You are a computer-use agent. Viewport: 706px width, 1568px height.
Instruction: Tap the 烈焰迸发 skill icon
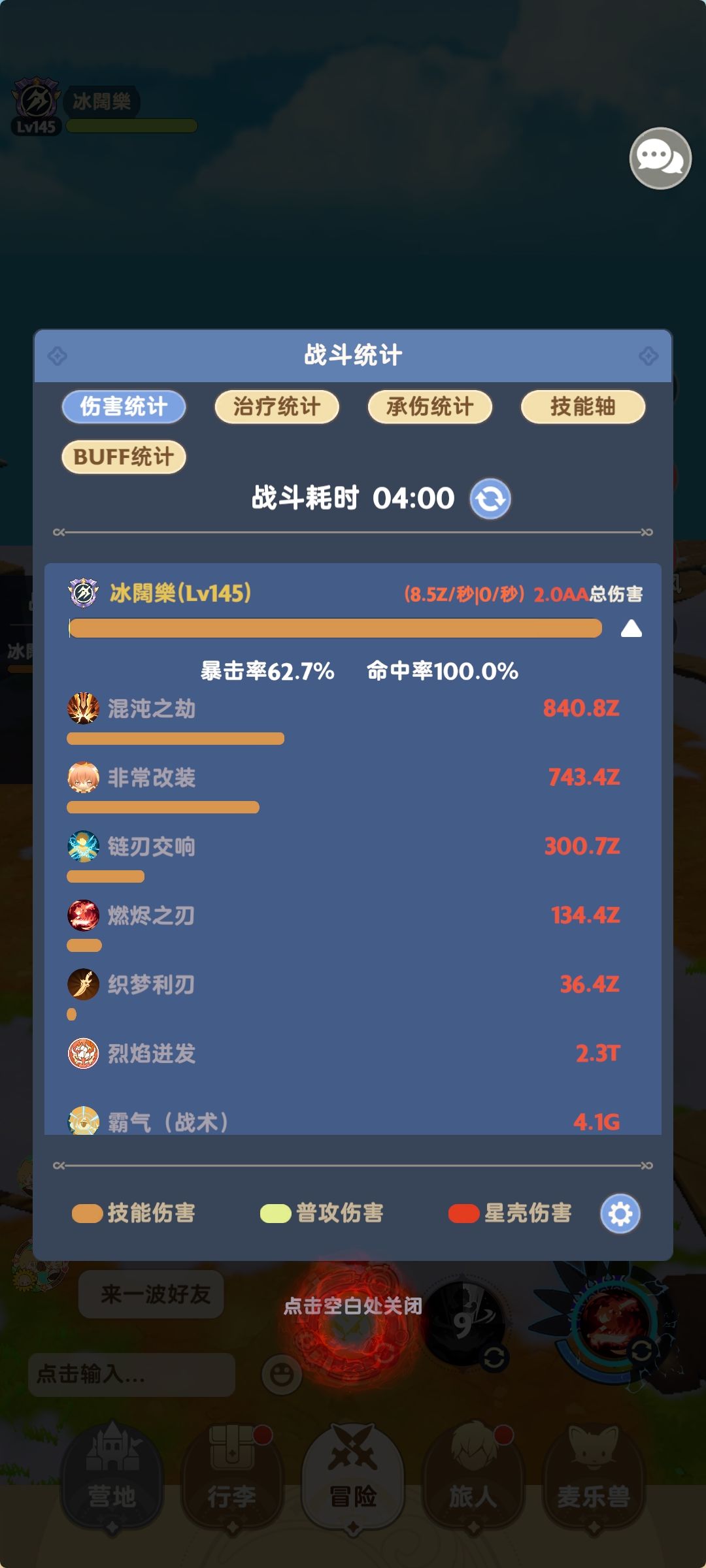click(84, 1053)
